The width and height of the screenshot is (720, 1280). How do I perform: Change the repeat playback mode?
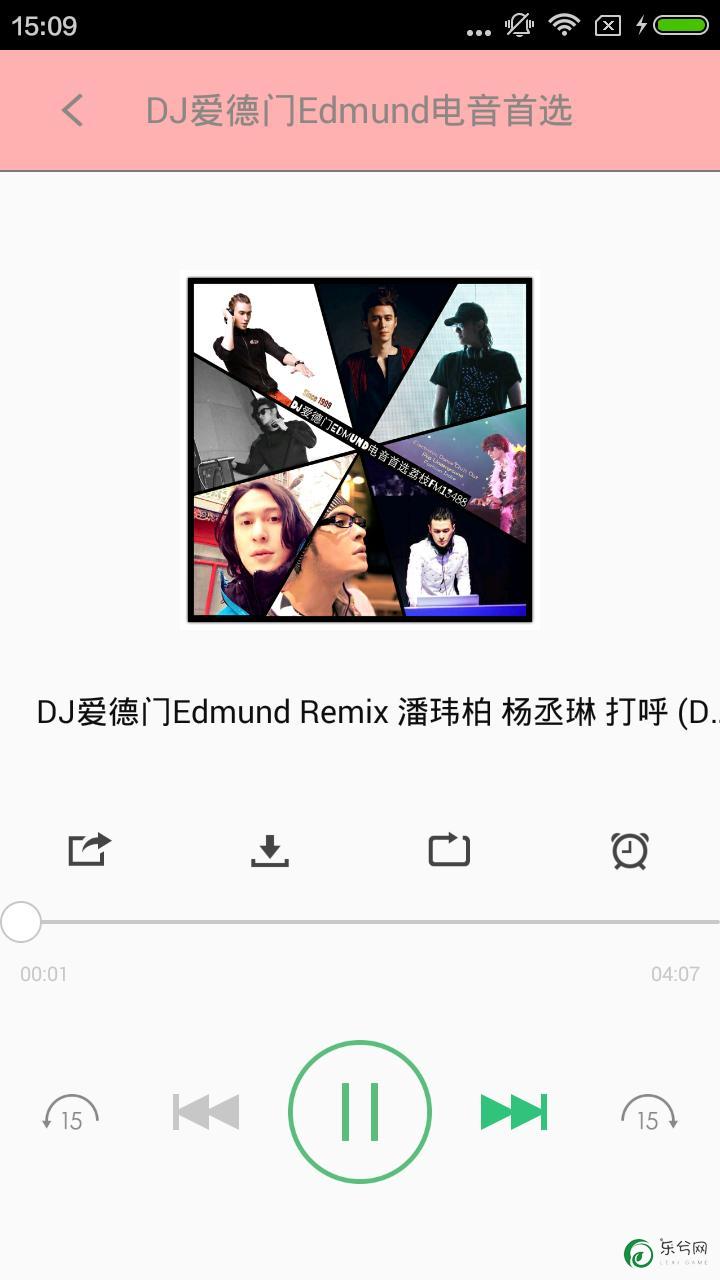[x=449, y=850]
